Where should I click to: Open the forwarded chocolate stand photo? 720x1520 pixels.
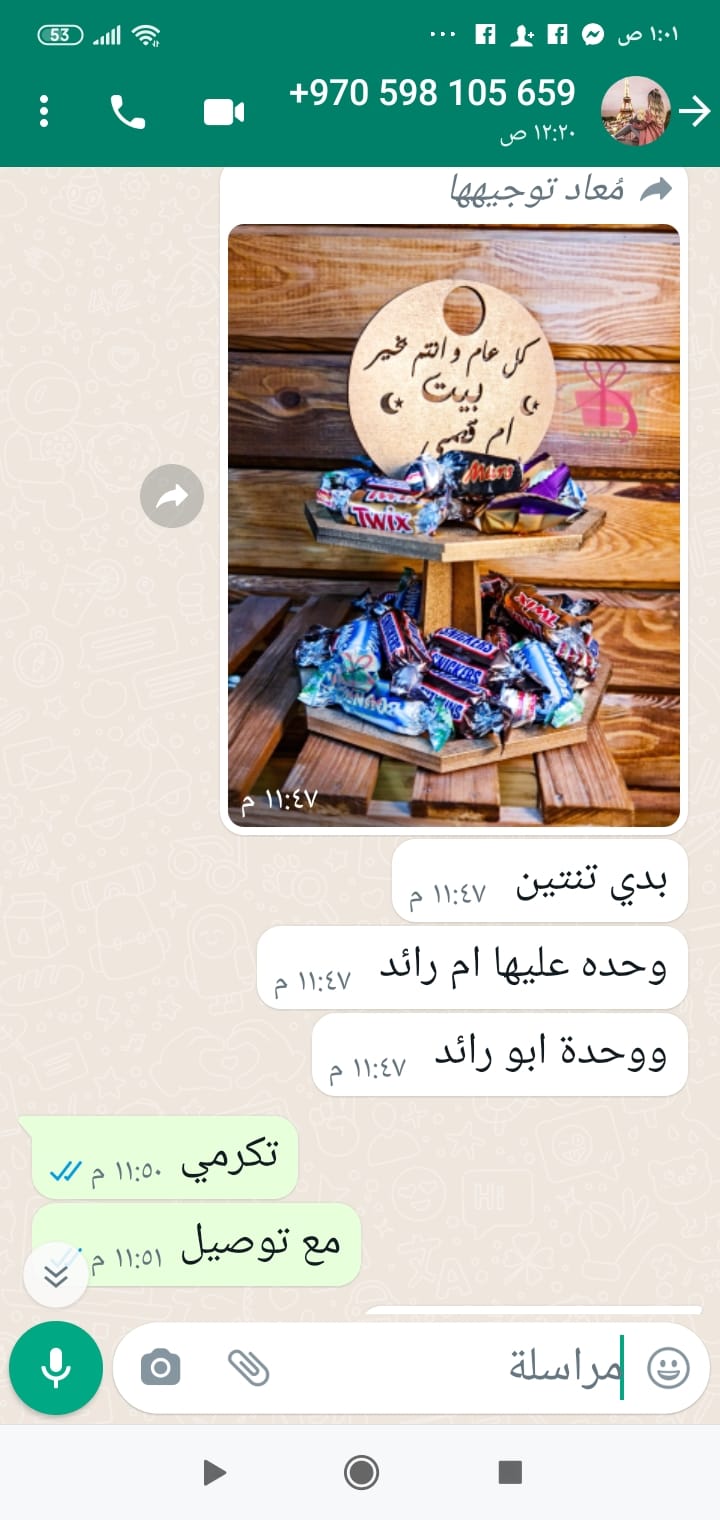454,525
